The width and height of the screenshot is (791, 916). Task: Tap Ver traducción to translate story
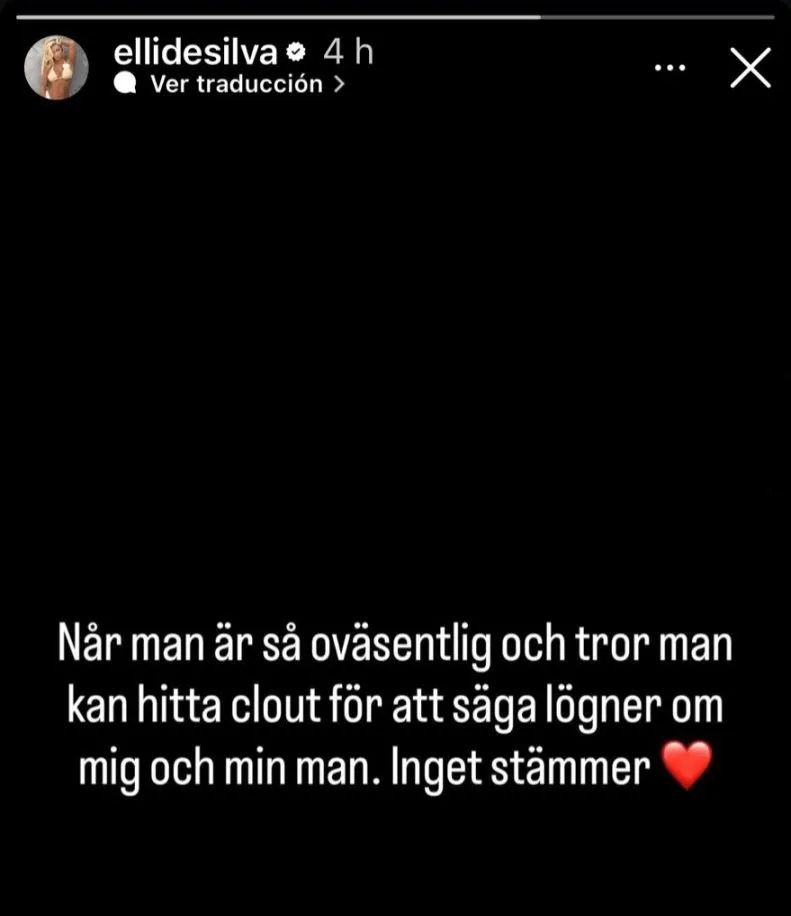[x=236, y=85]
